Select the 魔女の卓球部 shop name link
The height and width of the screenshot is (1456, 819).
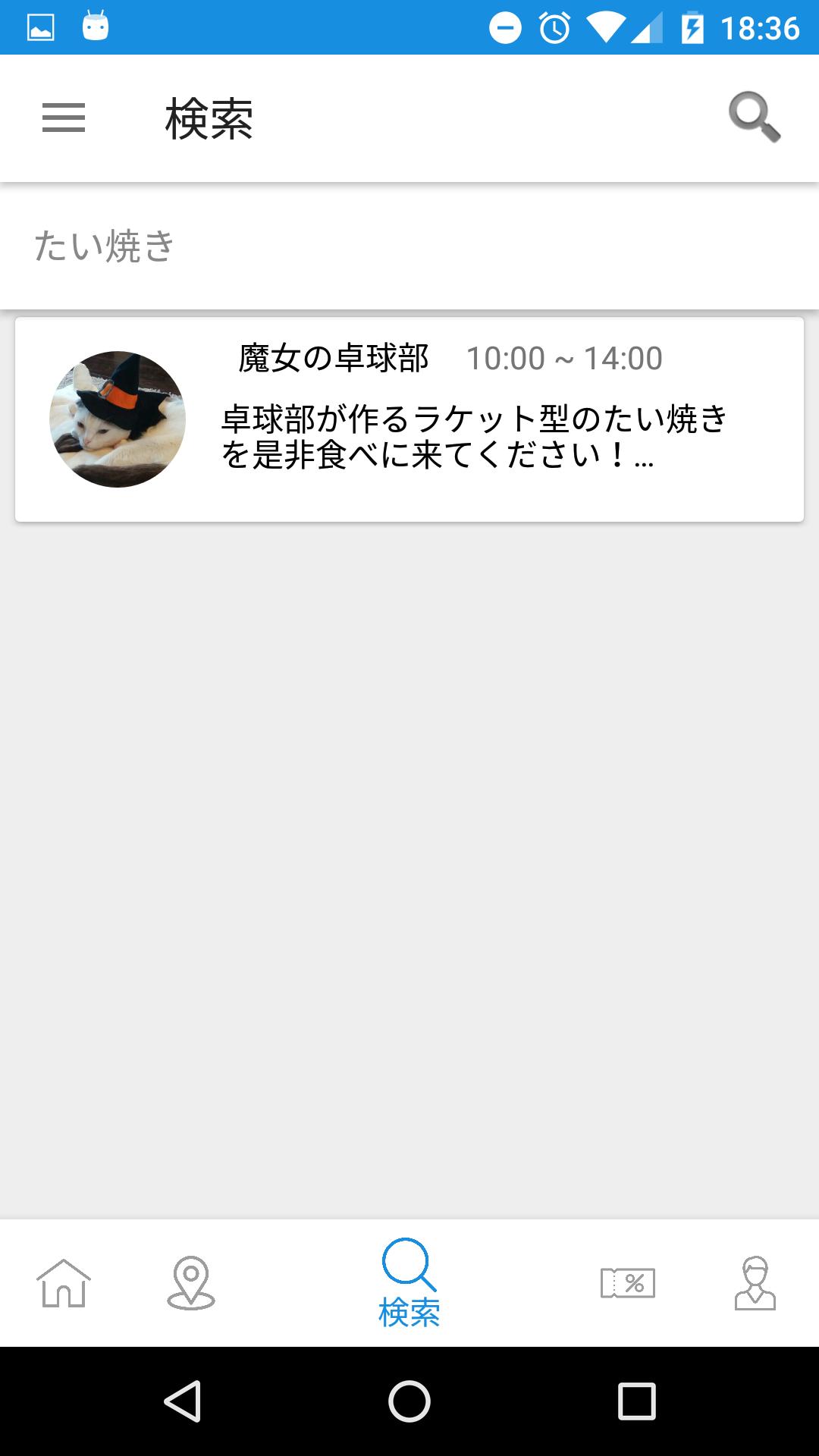click(x=332, y=356)
